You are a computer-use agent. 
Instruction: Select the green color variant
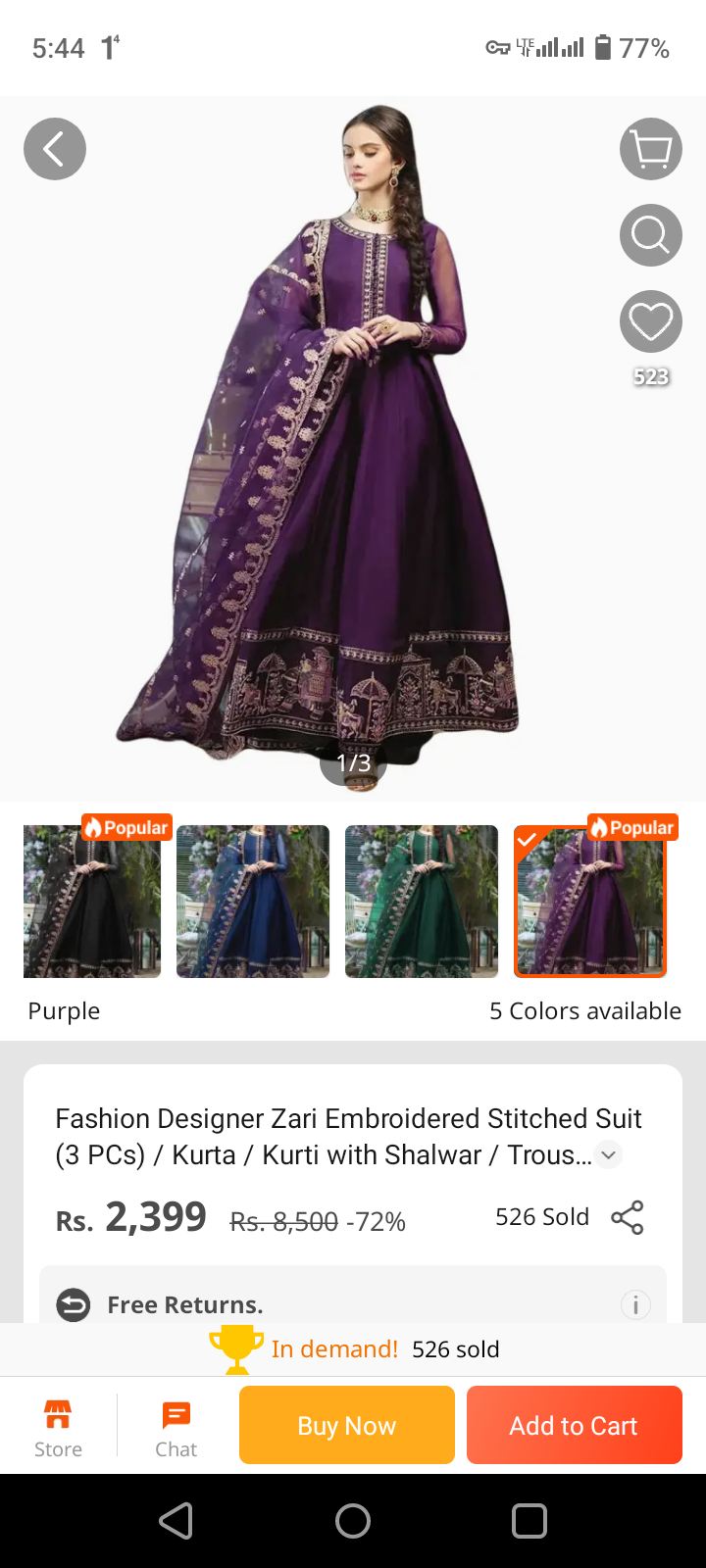pos(422,902)
